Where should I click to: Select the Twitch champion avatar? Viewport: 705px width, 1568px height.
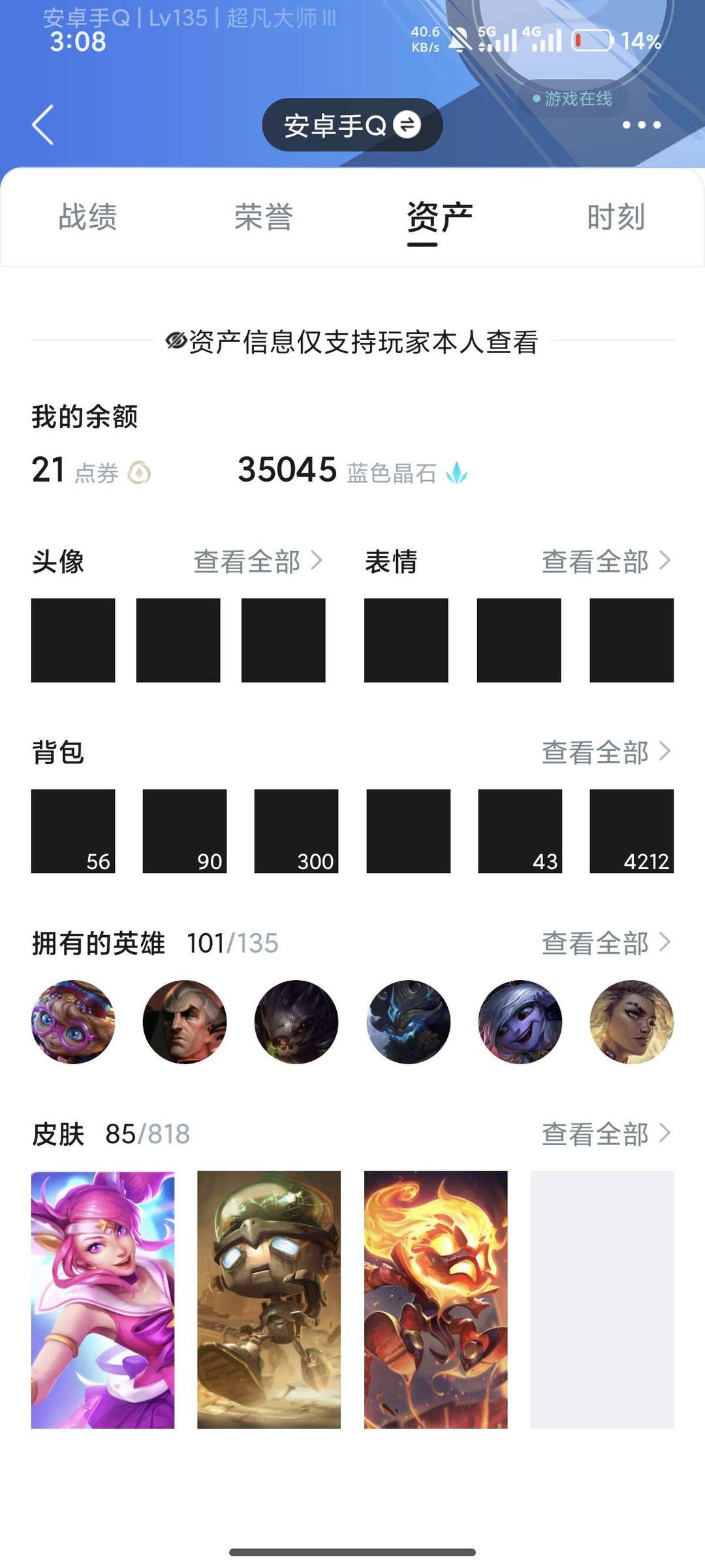tap(296, 1022)
